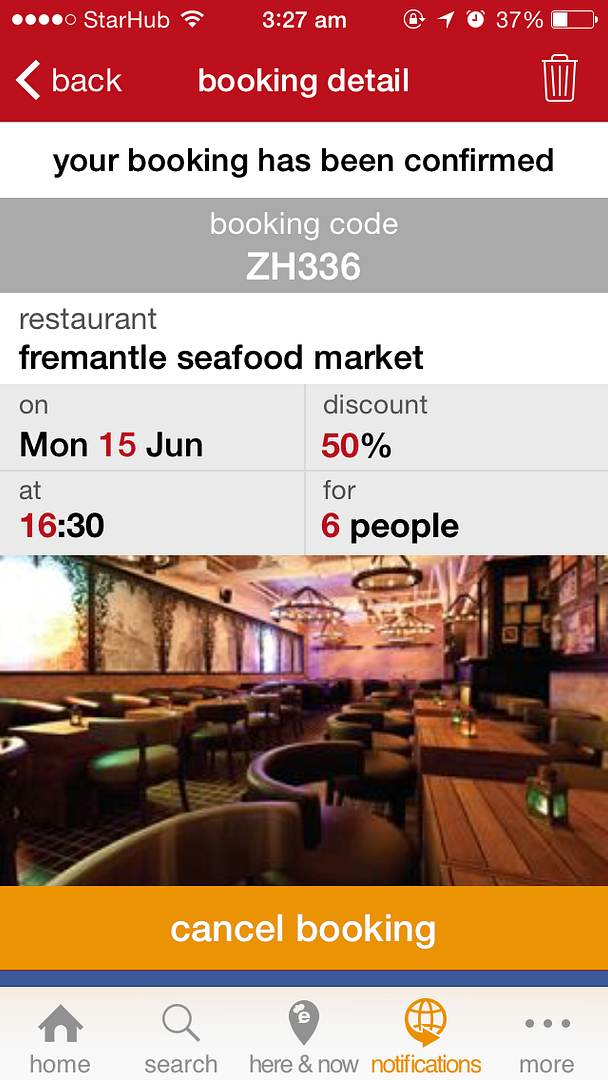The height and width of the screenshot is (1080, 608).
Task: Open the here & now tab
Action: (304, 1037)
